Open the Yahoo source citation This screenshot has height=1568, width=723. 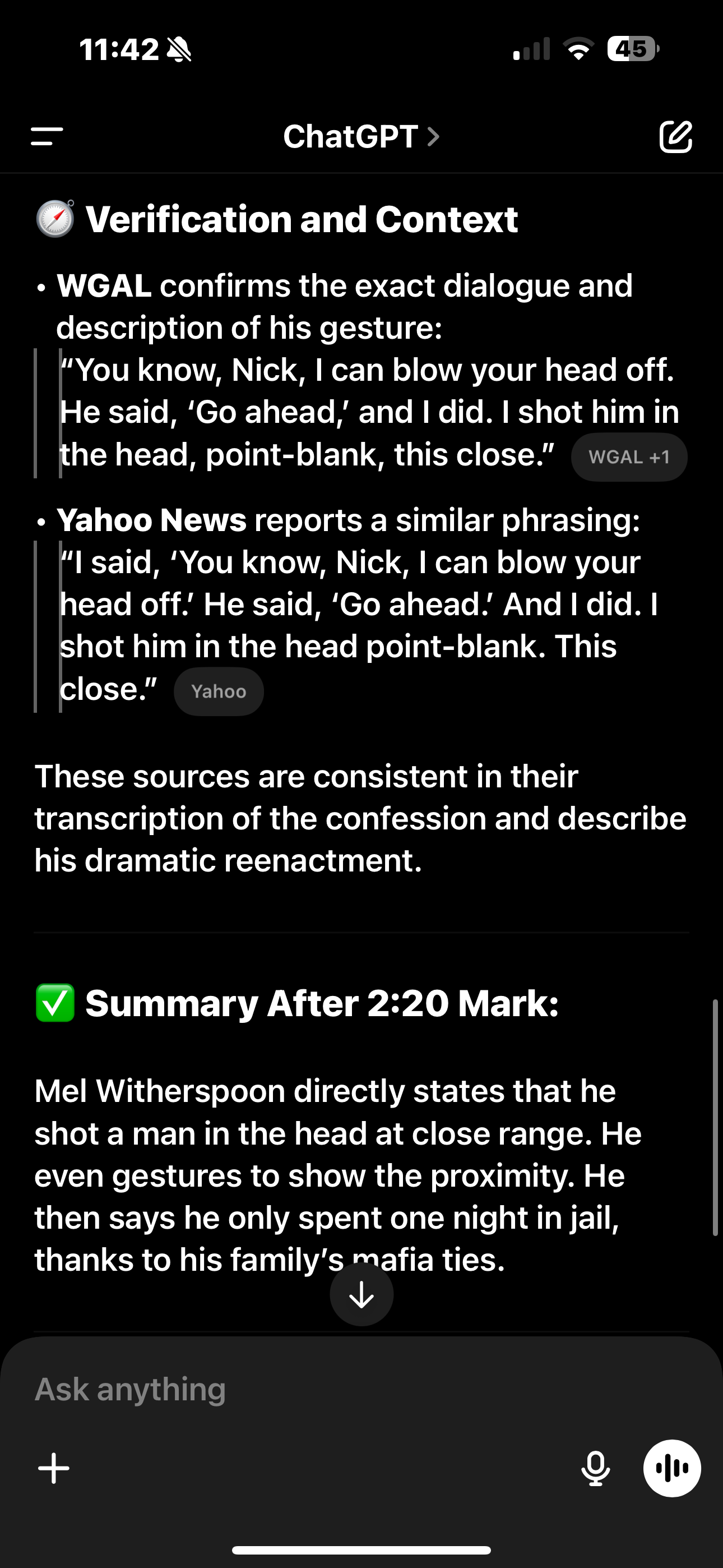[x=219, y=691]
